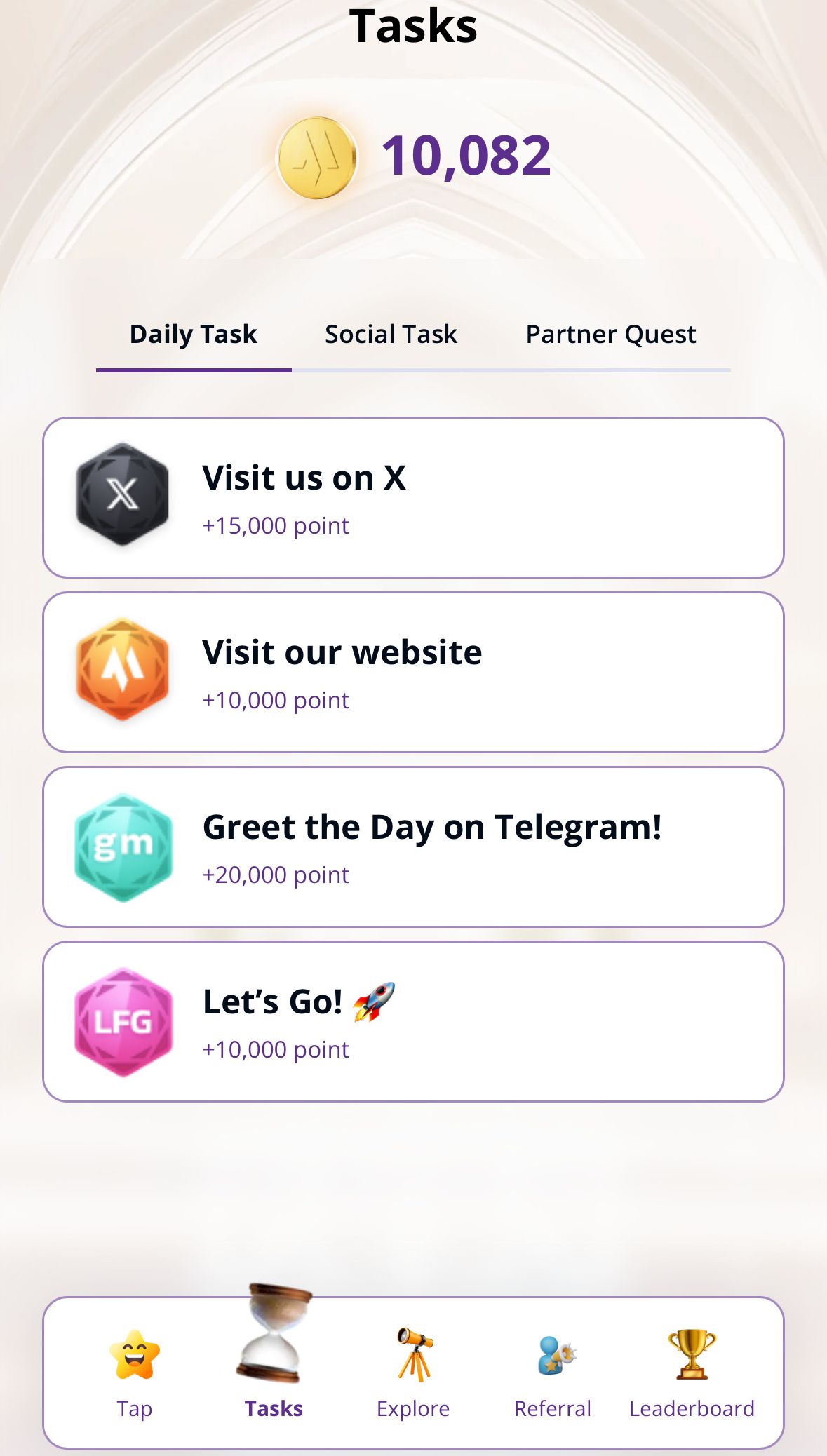Open the Partner Quest tab
827x1456 pixels.
pos(610,335)
